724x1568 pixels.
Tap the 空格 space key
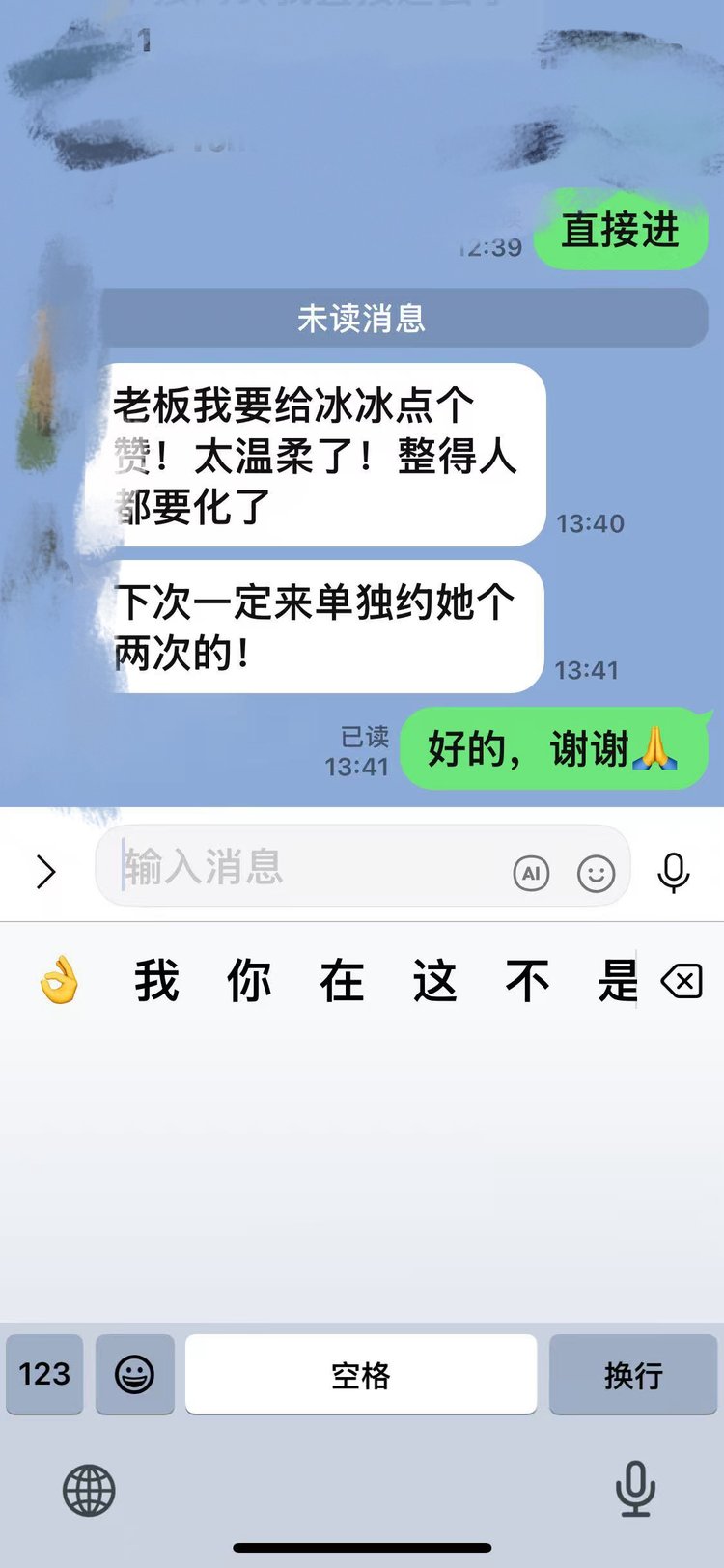tap(361, 1374)
